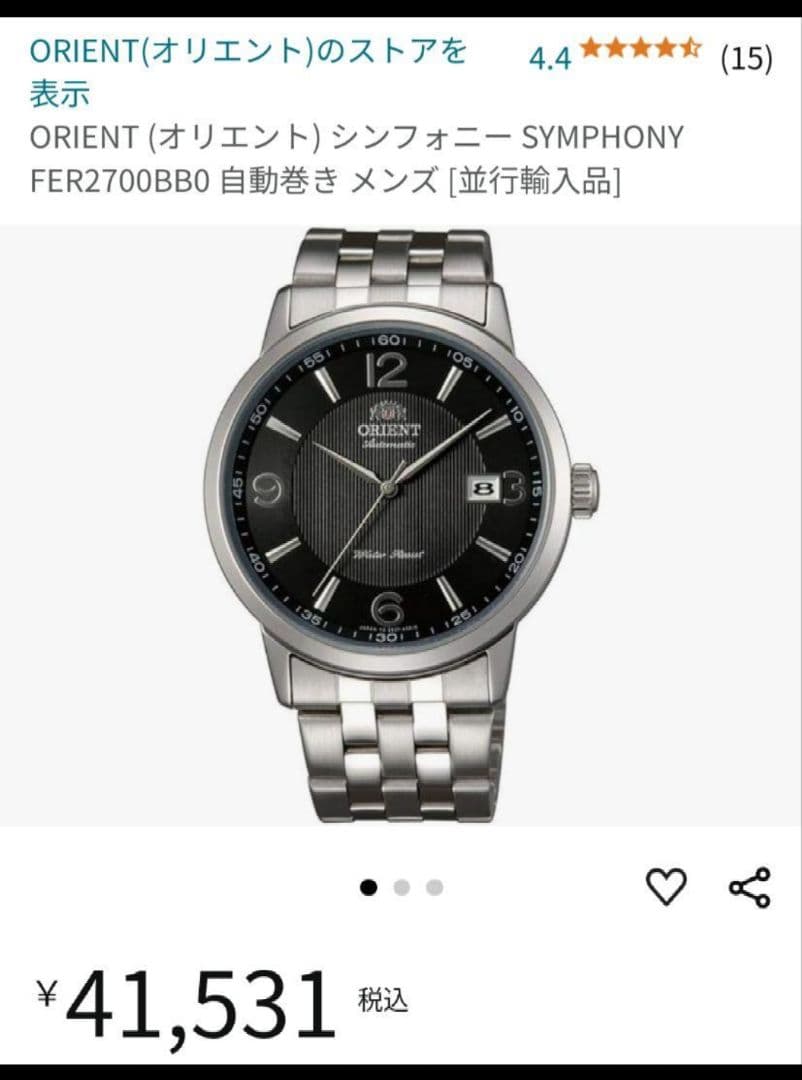The height and width of the screenshot is (1080, 802).
Task: Jump to the second image dot
Action: [x=402, y=887]
